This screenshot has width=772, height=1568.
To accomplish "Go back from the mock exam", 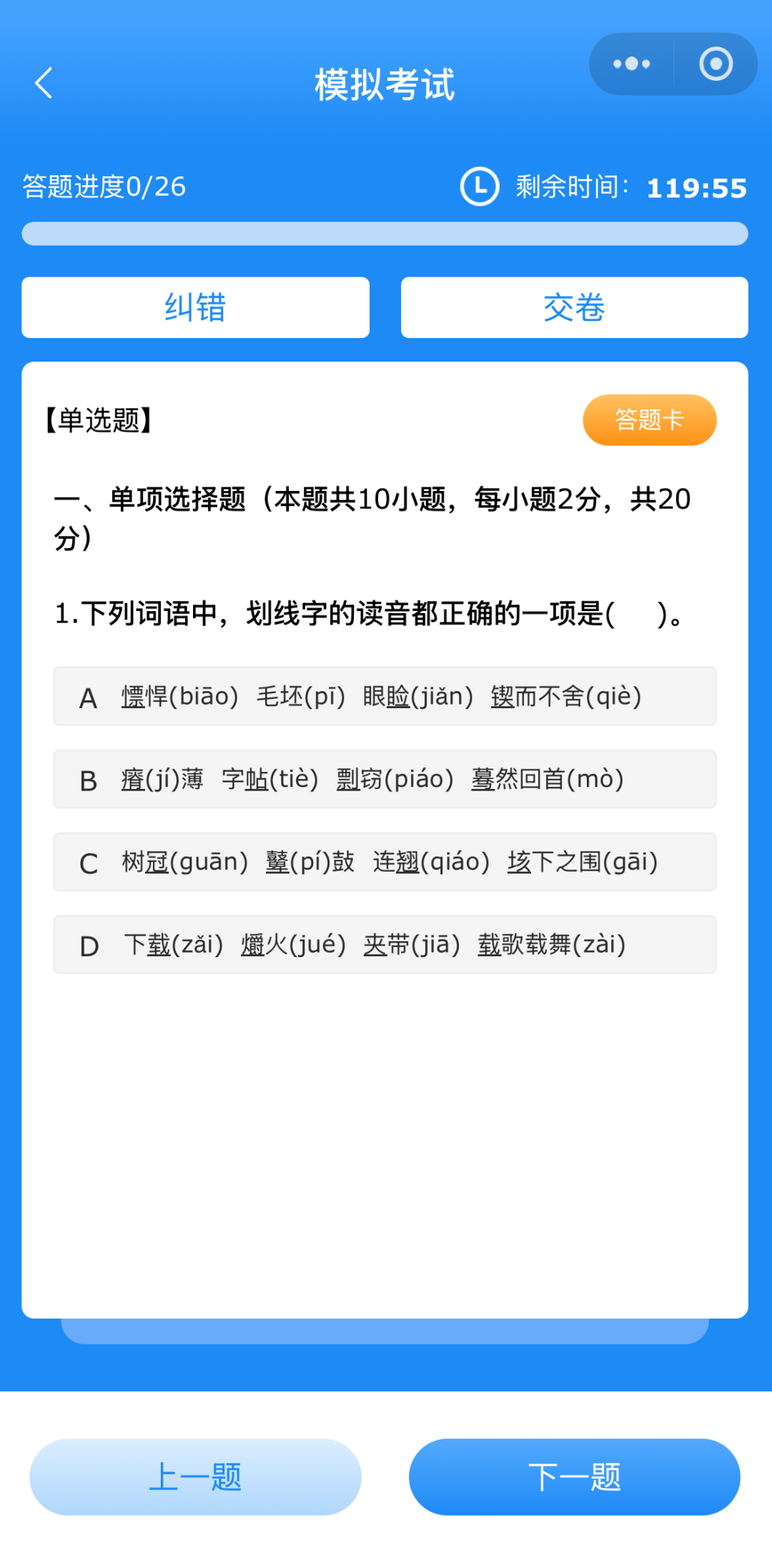I will (x=44, y=84).
